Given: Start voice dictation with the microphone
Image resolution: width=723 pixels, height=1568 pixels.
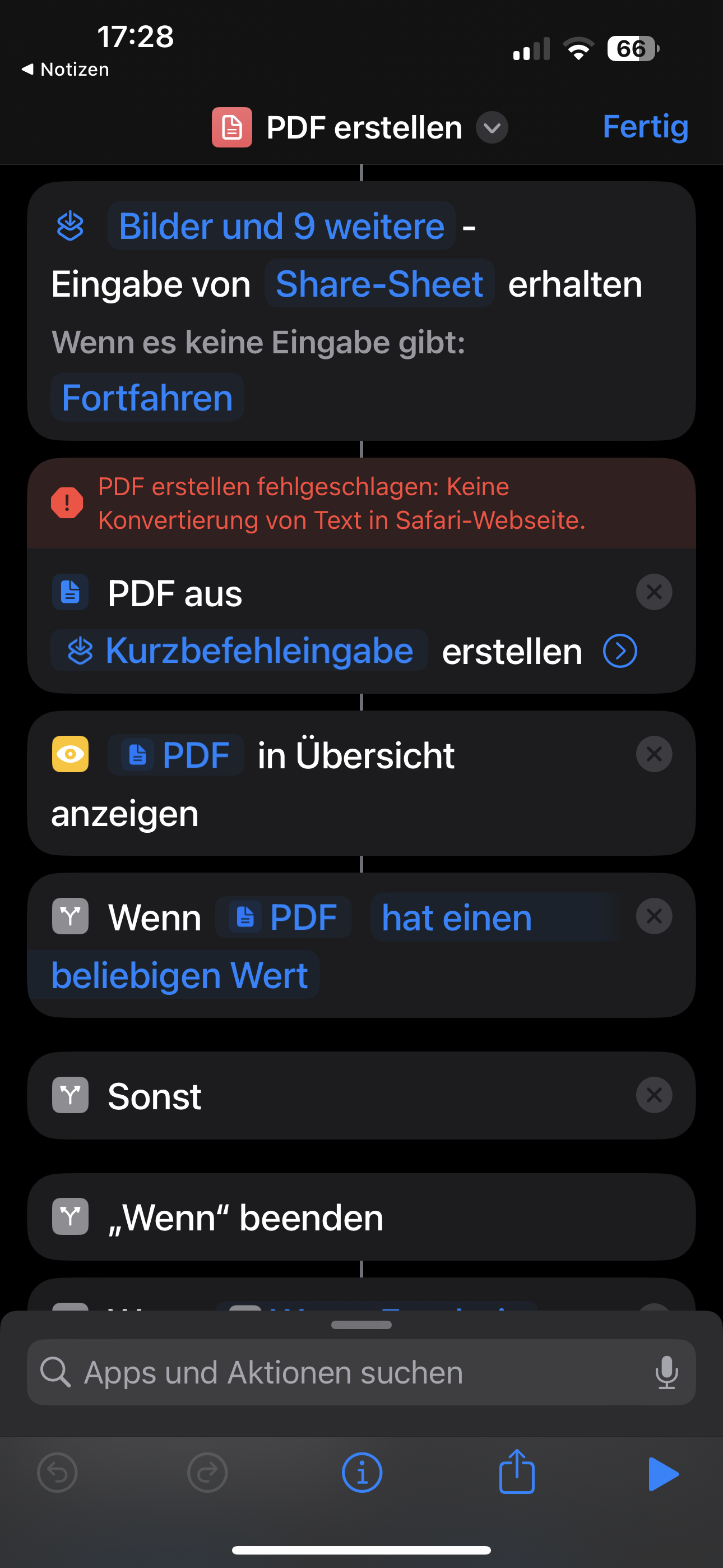Looking at the screenshot, I should 666,1373.
